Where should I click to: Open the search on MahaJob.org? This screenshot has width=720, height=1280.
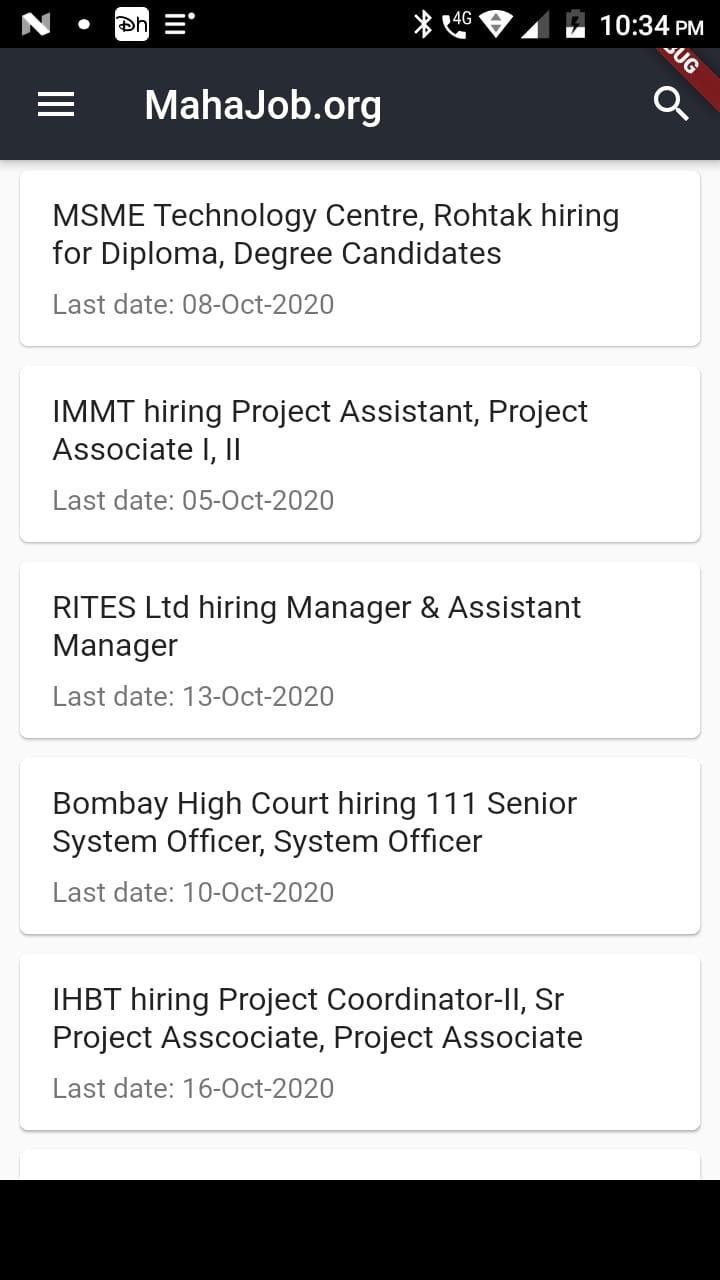671,104
